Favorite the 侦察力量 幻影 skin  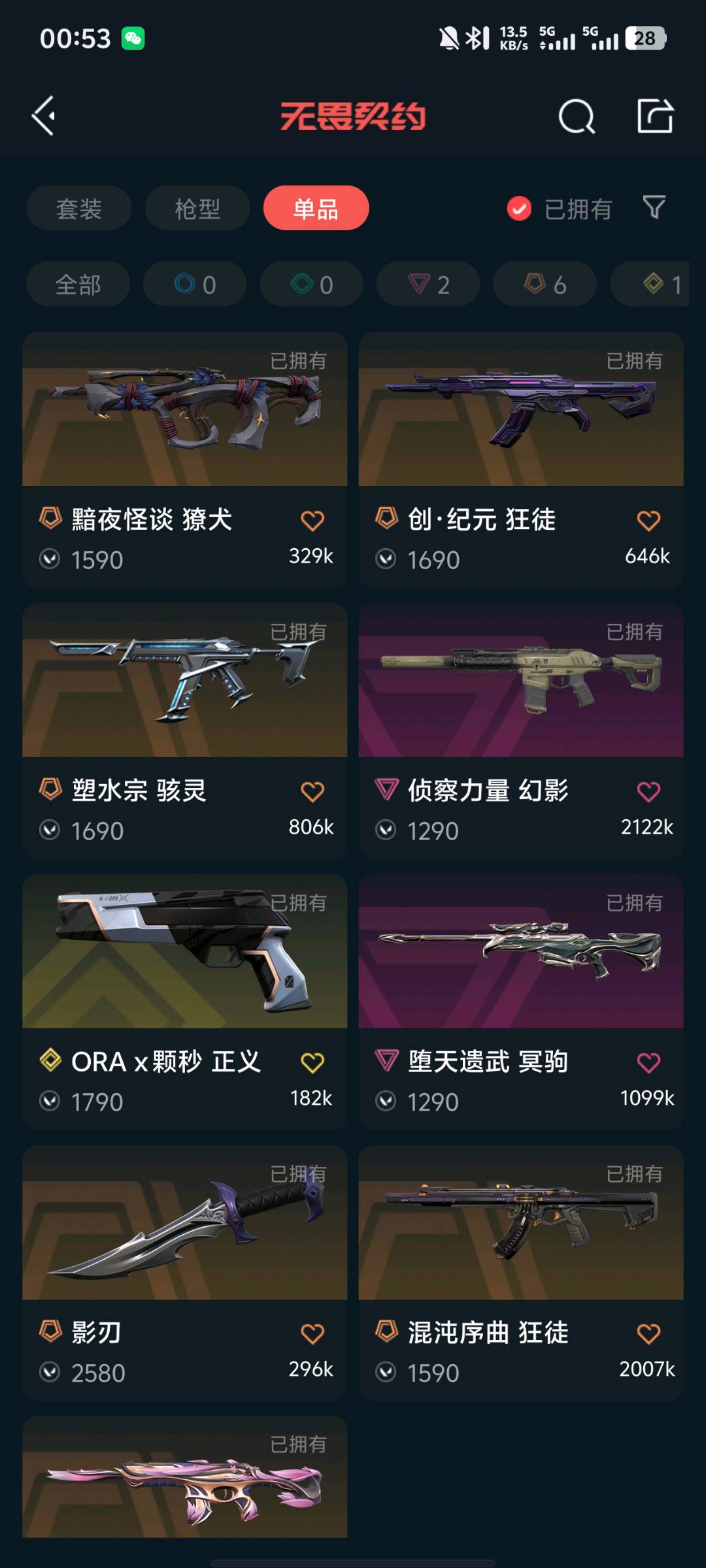[x=648, y=792]
